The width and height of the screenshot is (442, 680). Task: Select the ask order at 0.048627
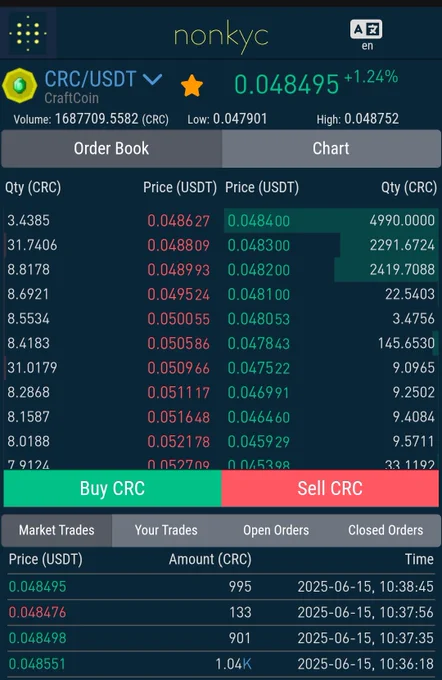tap(111, 220)
